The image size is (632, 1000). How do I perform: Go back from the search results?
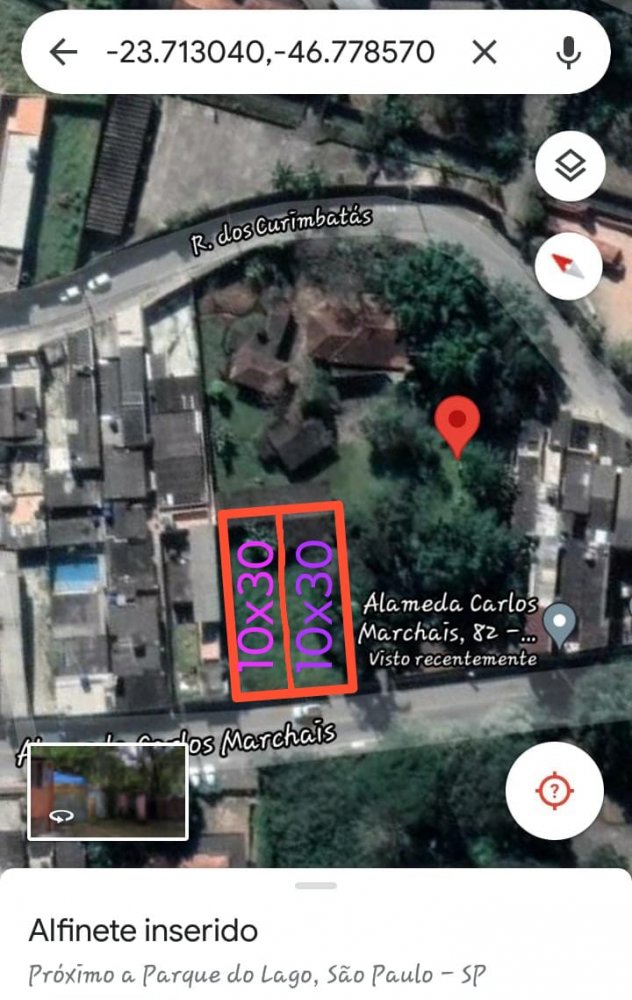coord(64,52)
